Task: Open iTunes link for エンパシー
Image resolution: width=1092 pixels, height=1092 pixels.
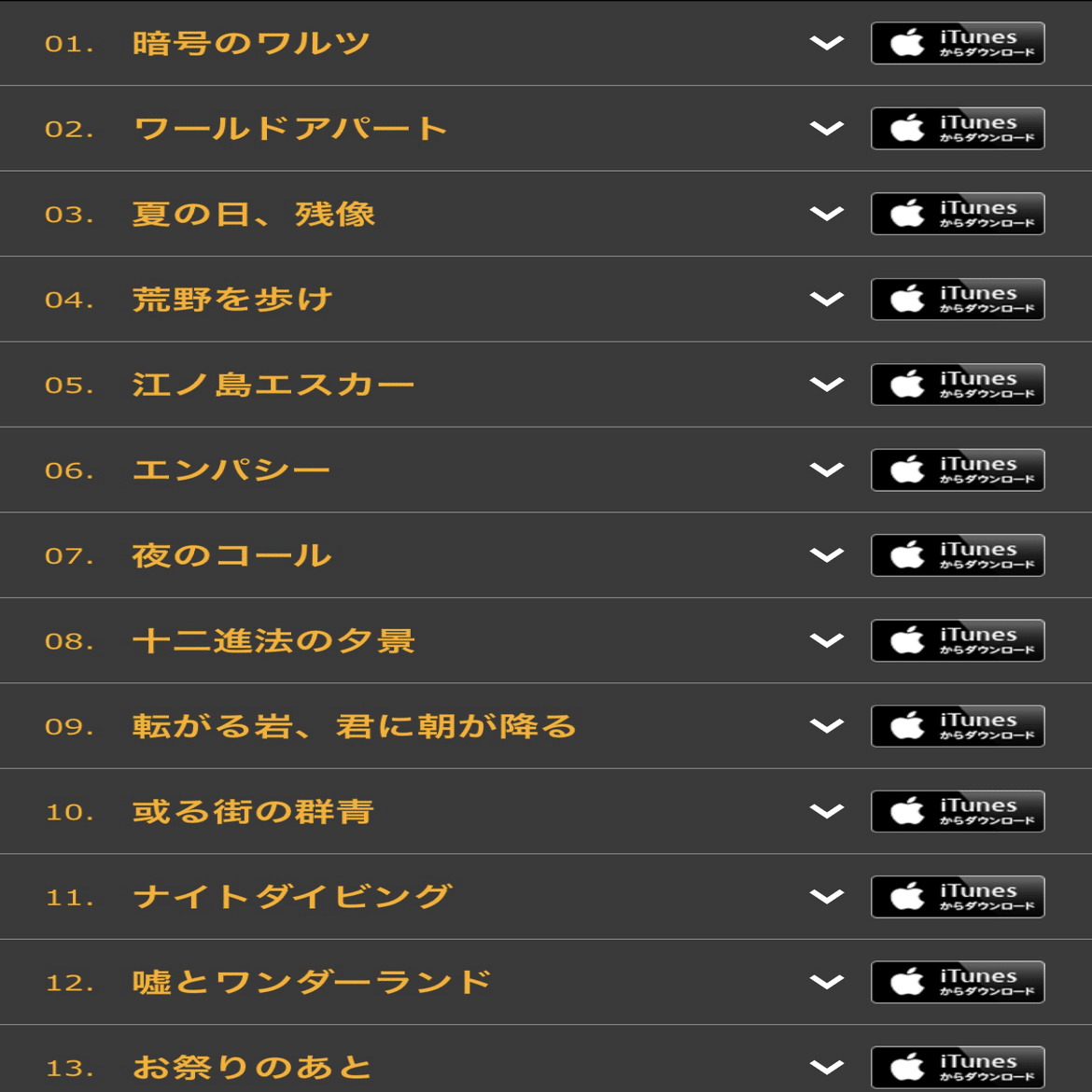Action: 958,469
